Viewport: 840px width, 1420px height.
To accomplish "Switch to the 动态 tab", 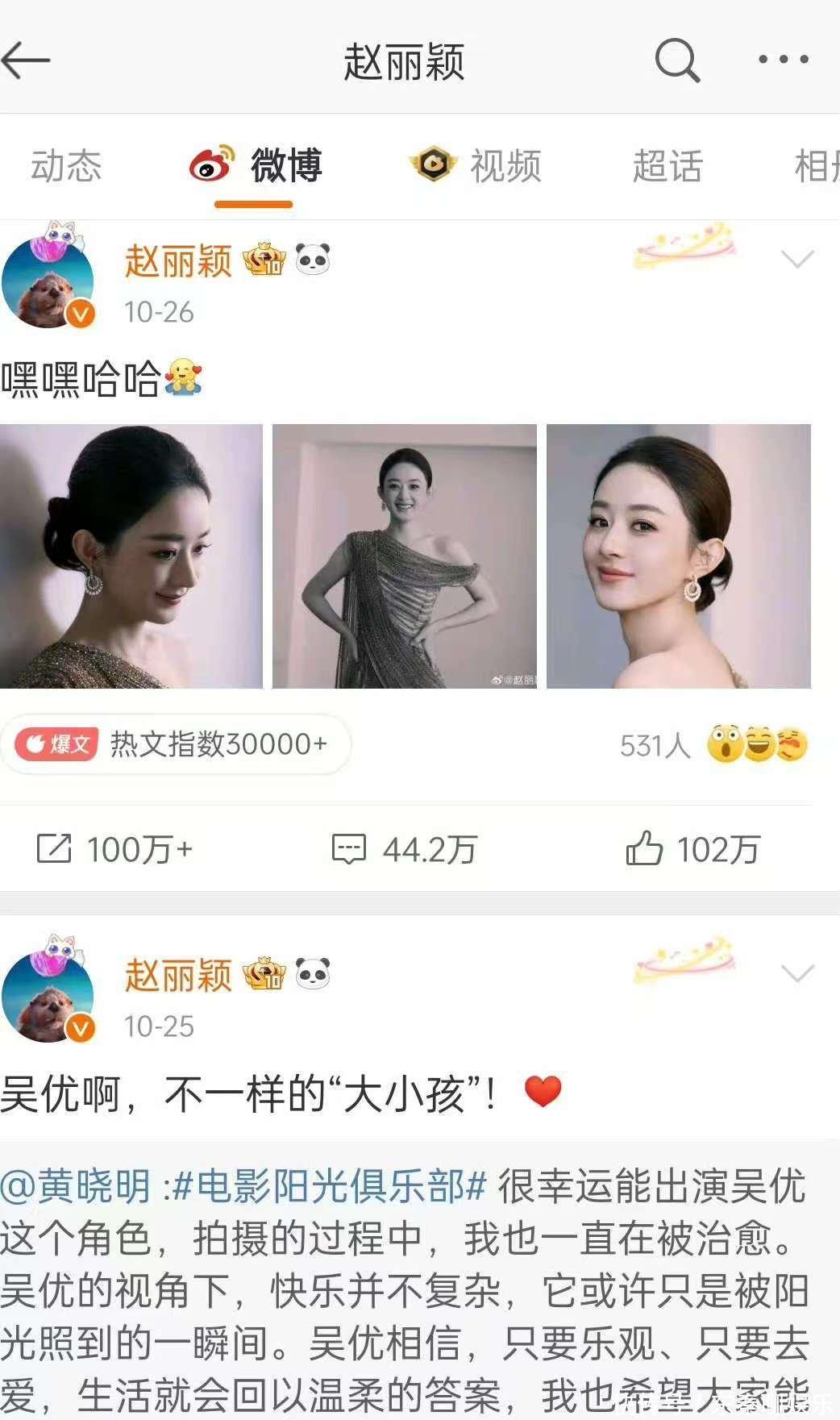I will pos(66,166).
